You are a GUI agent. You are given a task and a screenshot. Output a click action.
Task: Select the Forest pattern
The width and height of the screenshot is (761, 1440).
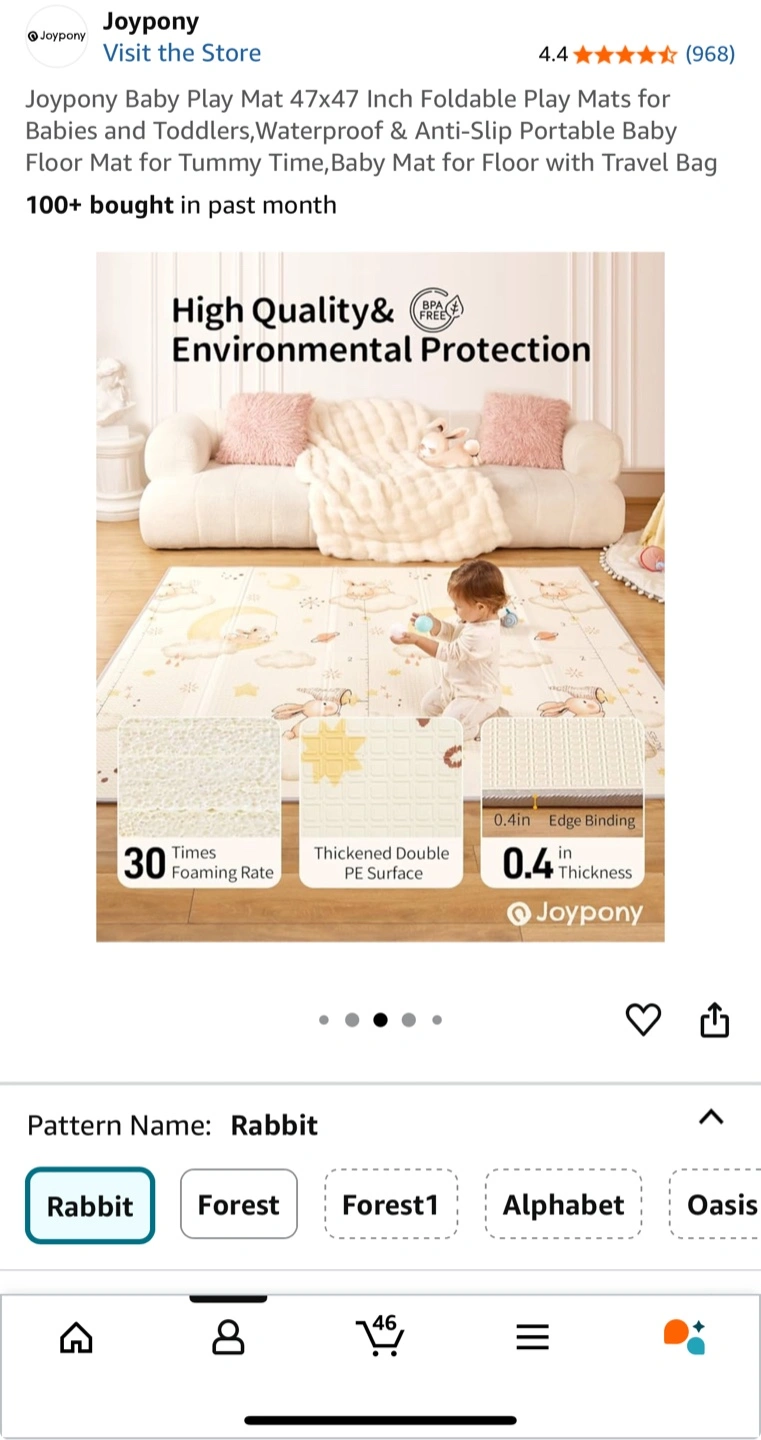[x=238, y=1204]
